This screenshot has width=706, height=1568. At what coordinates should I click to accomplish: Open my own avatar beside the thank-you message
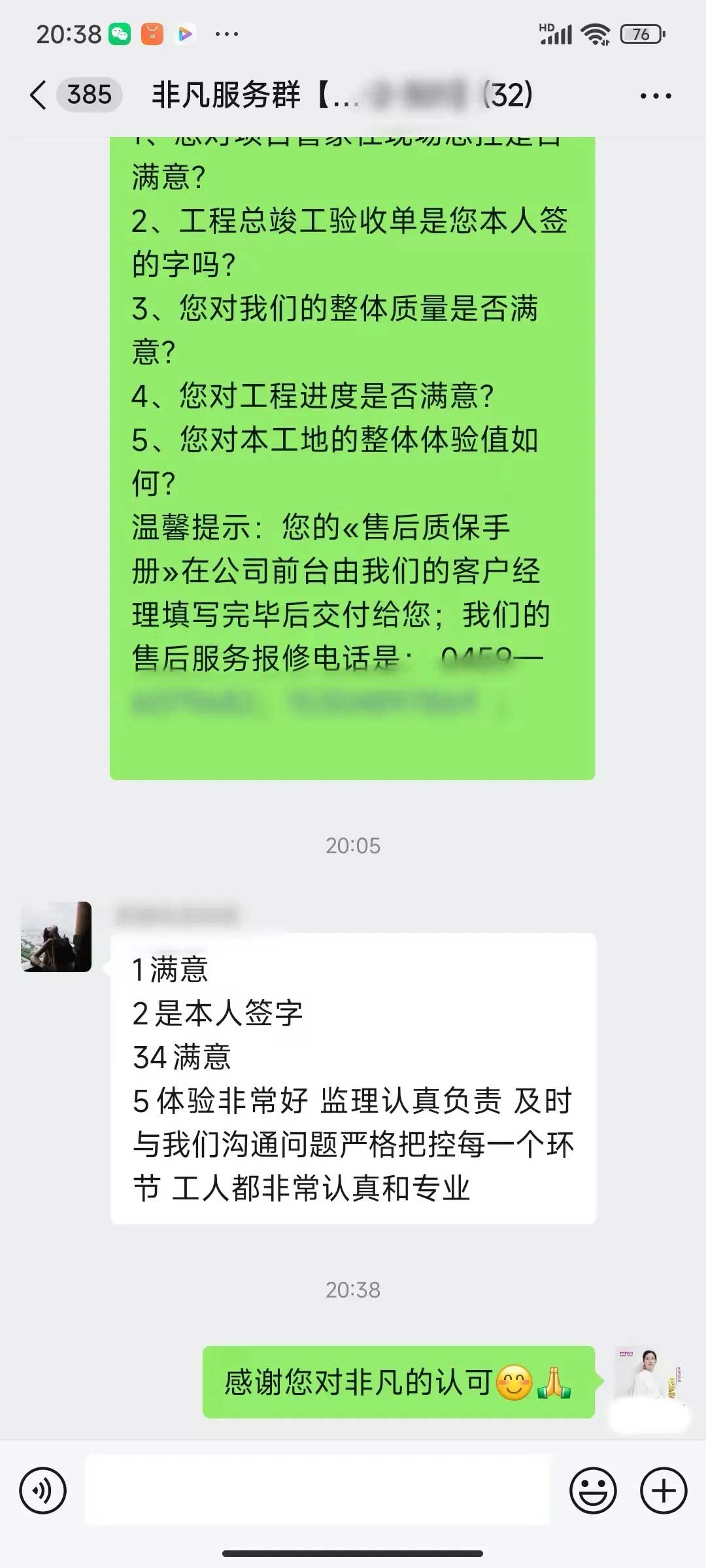point(649,1380)
